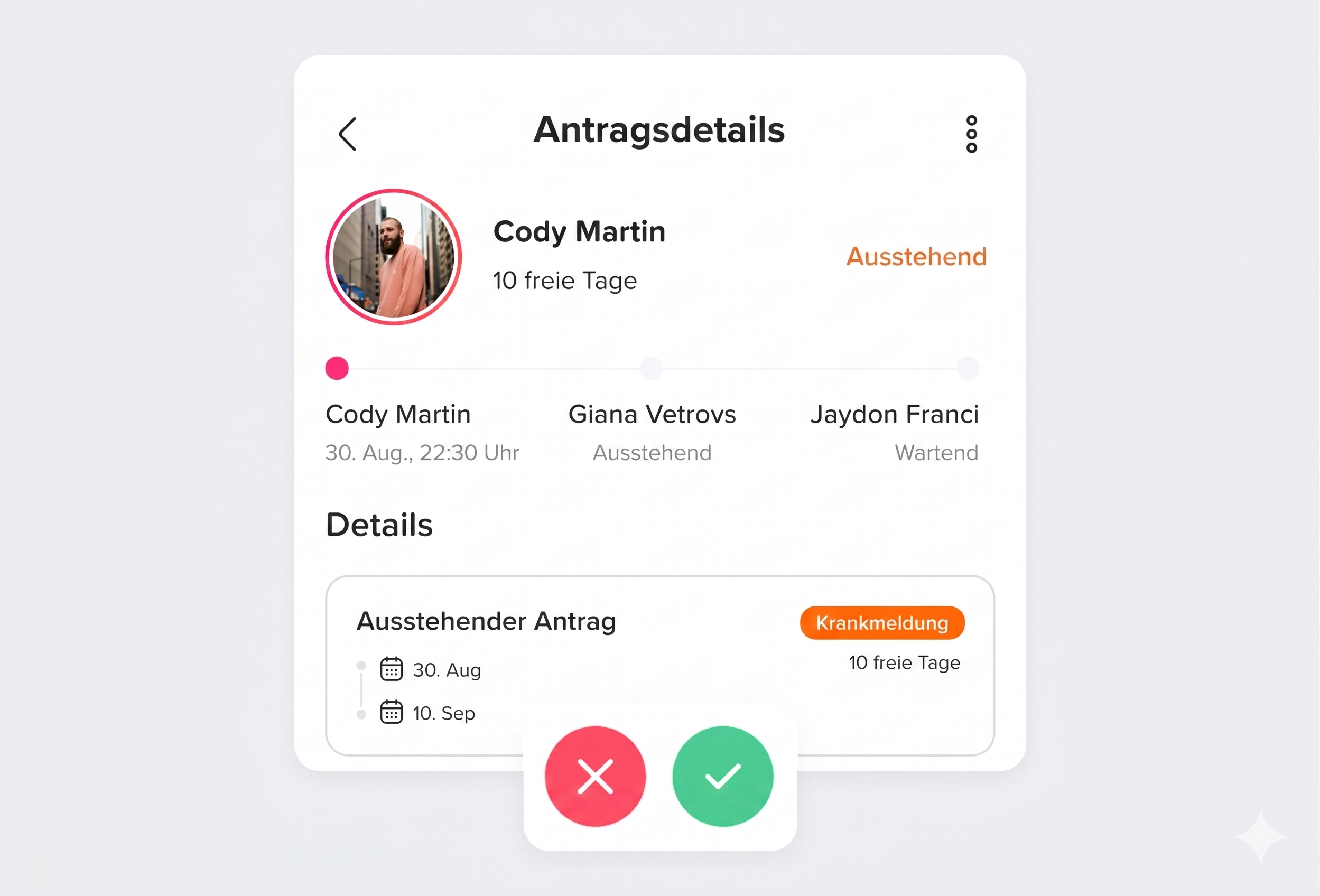Approve the request with the green checkmark
Screen dimensions: 1320x896
tap(722, 776)
